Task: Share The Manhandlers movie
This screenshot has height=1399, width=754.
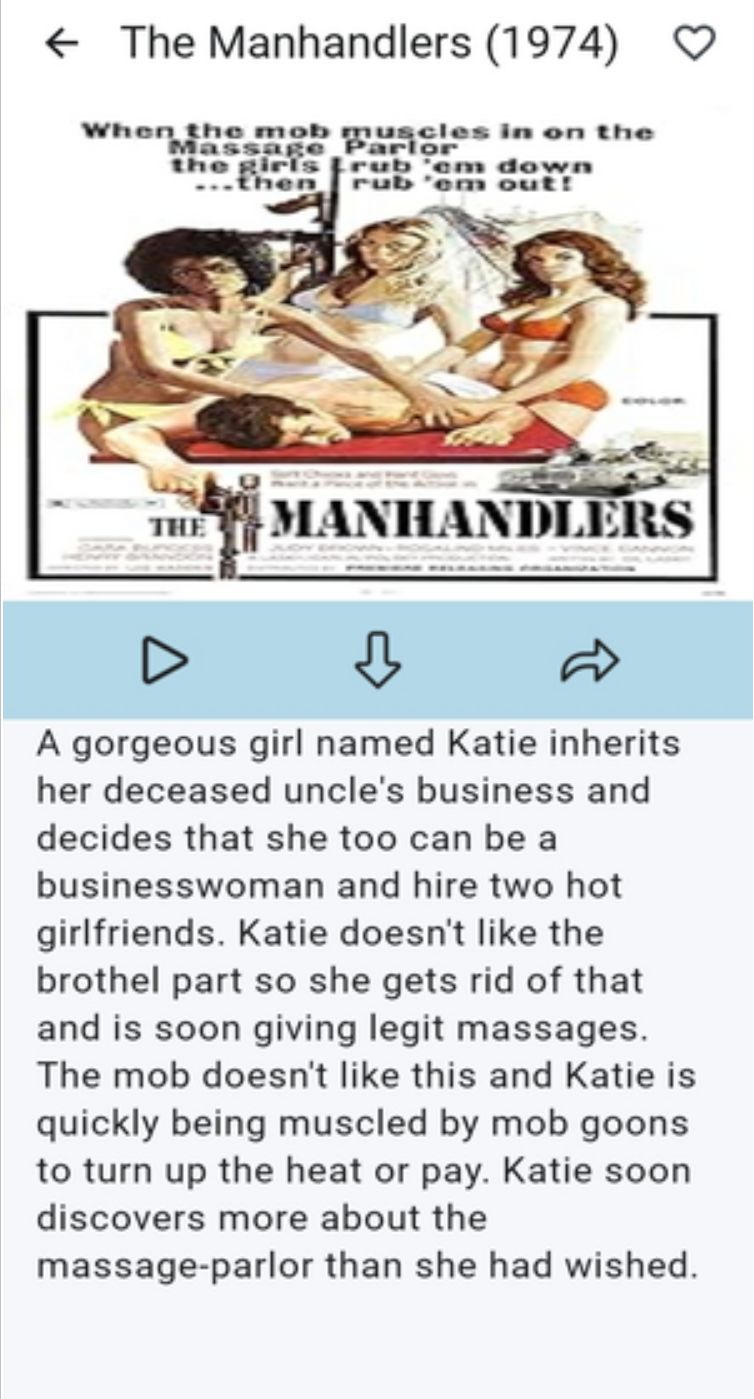Action: (590, 660)
